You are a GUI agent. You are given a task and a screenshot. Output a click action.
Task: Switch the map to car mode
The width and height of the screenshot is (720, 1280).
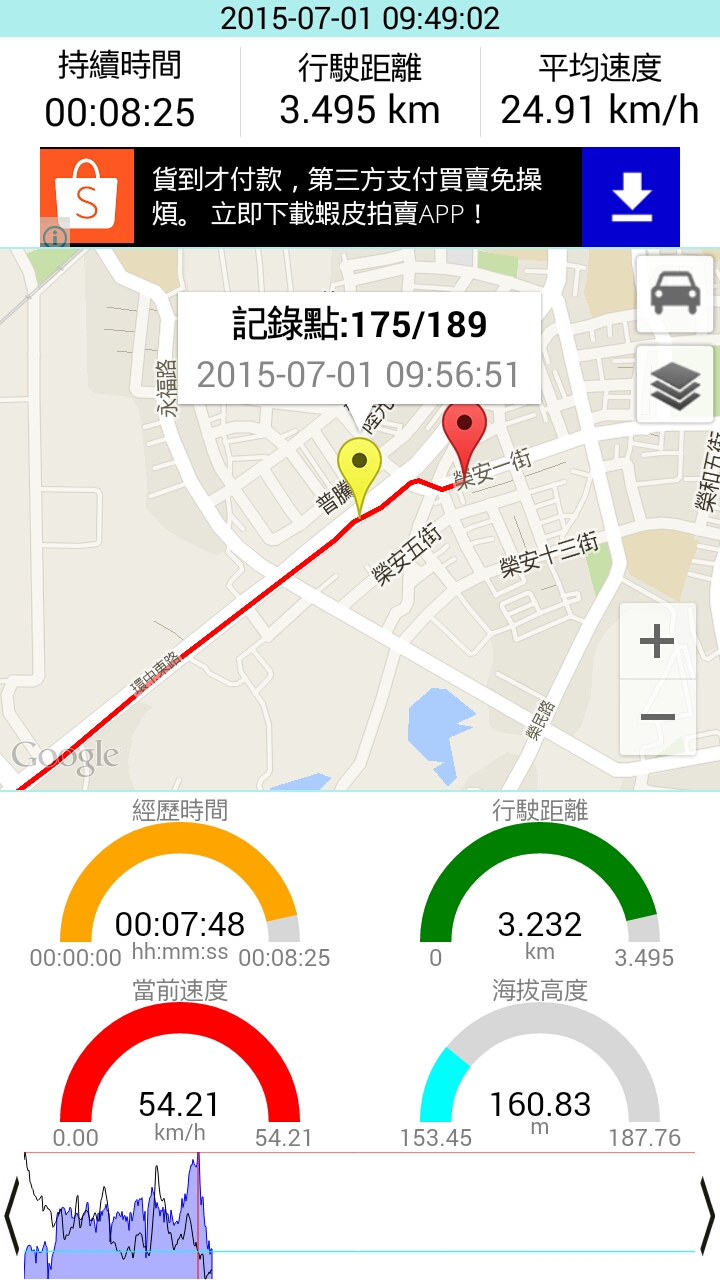click(x=675, y=295)
